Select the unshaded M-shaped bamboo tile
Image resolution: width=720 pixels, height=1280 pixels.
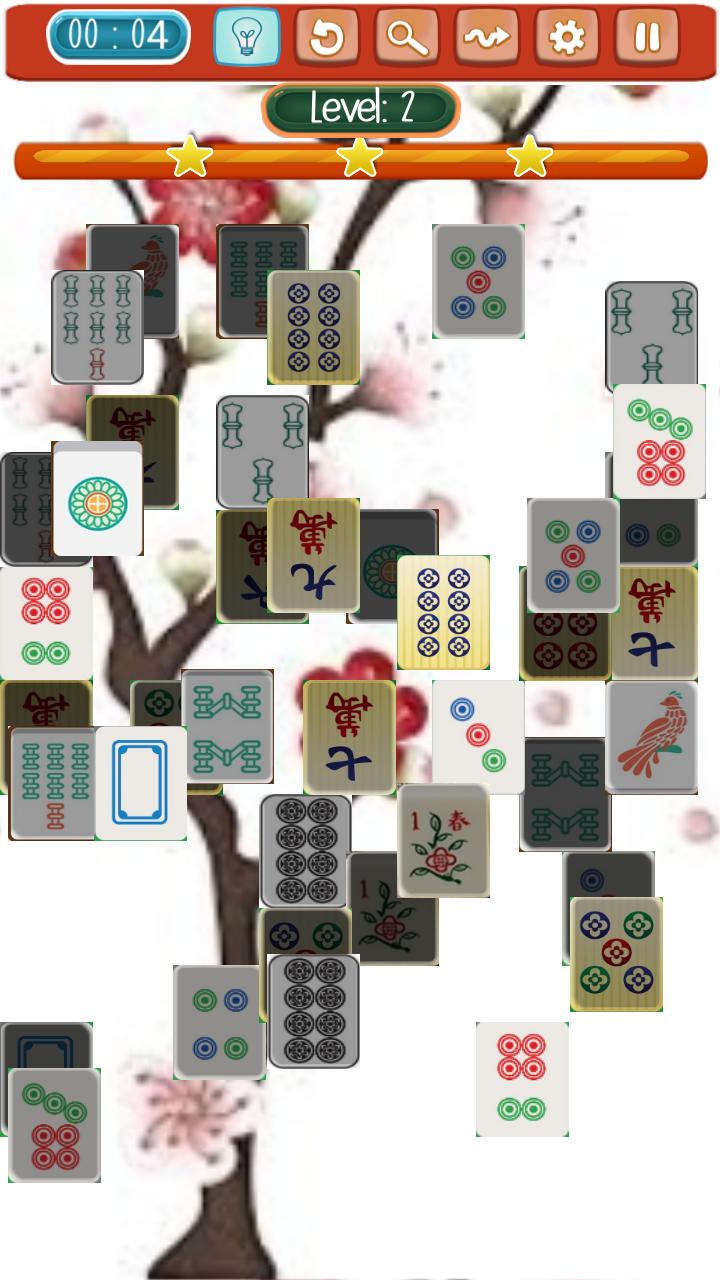(227, 726)
